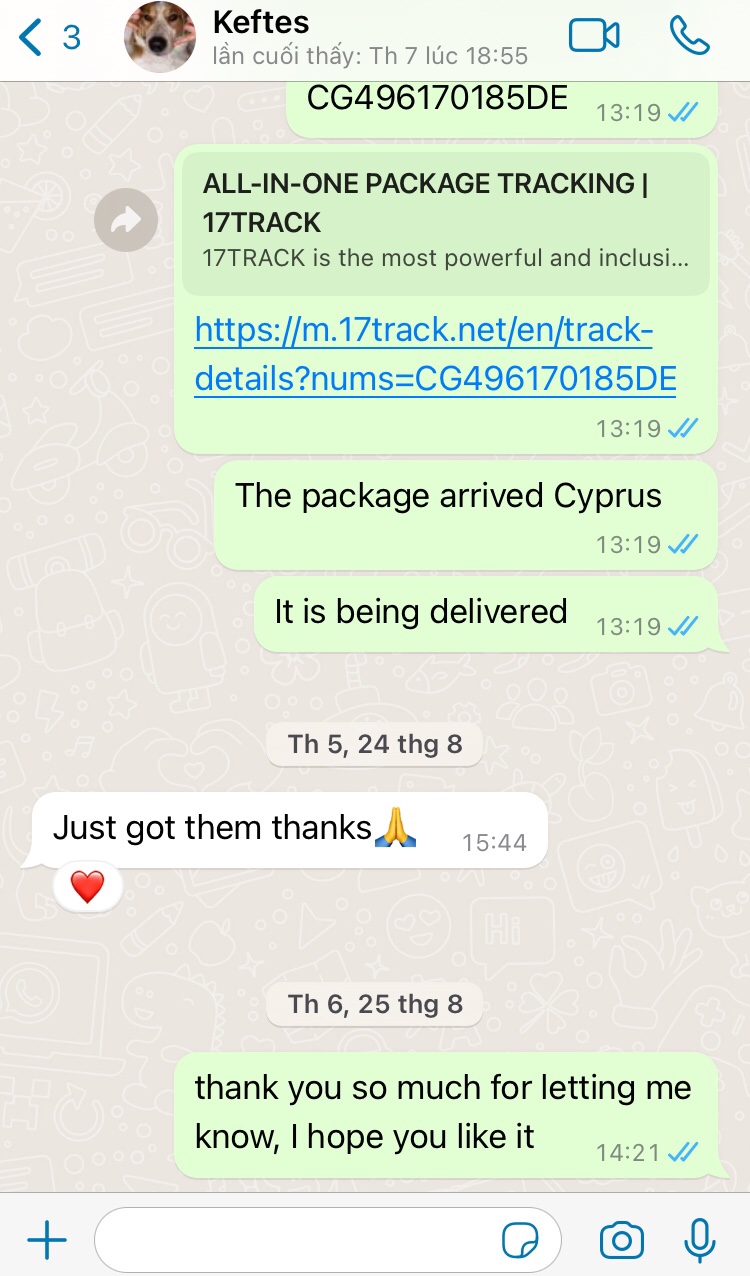Go back to the chat list
This screenshot has width=750, height=1276.
click(x=48, y=37)
